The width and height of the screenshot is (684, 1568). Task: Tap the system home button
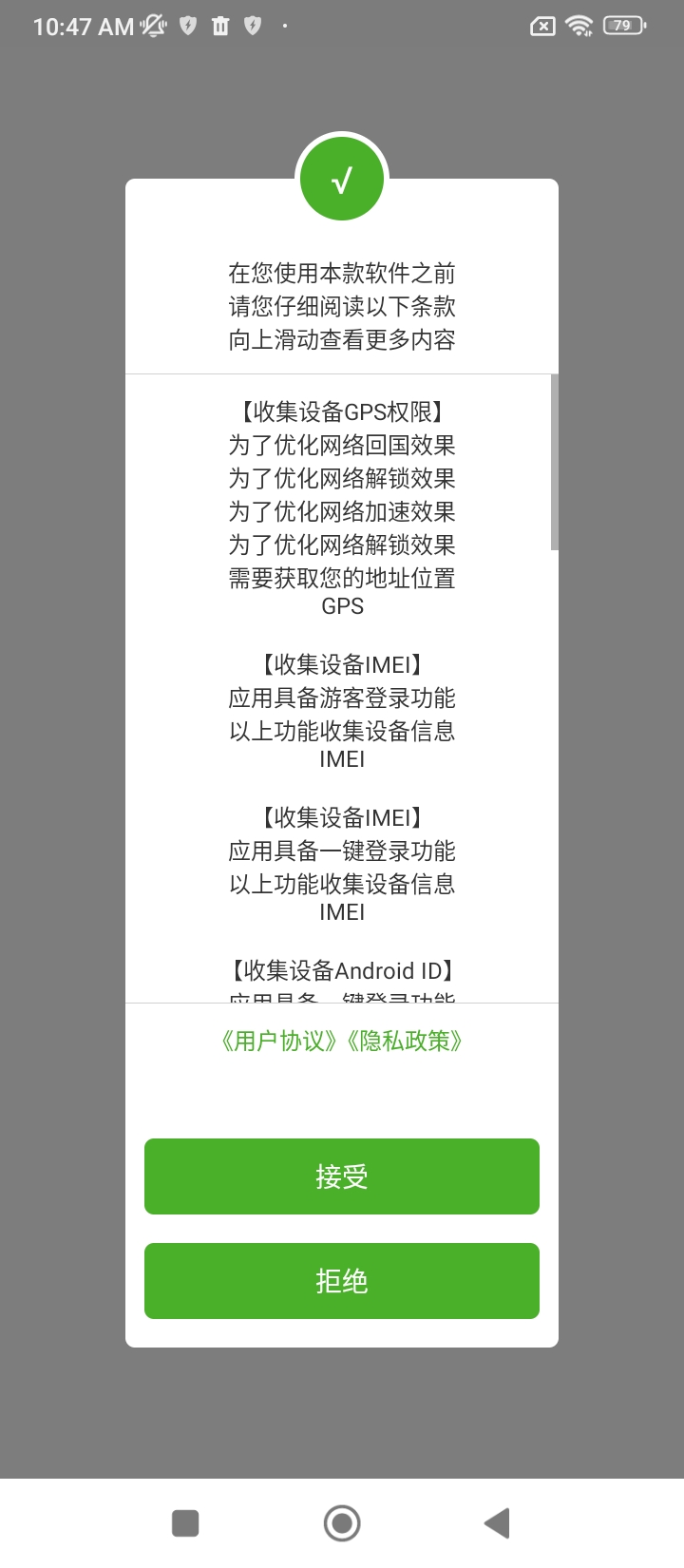coord(342,1522)
